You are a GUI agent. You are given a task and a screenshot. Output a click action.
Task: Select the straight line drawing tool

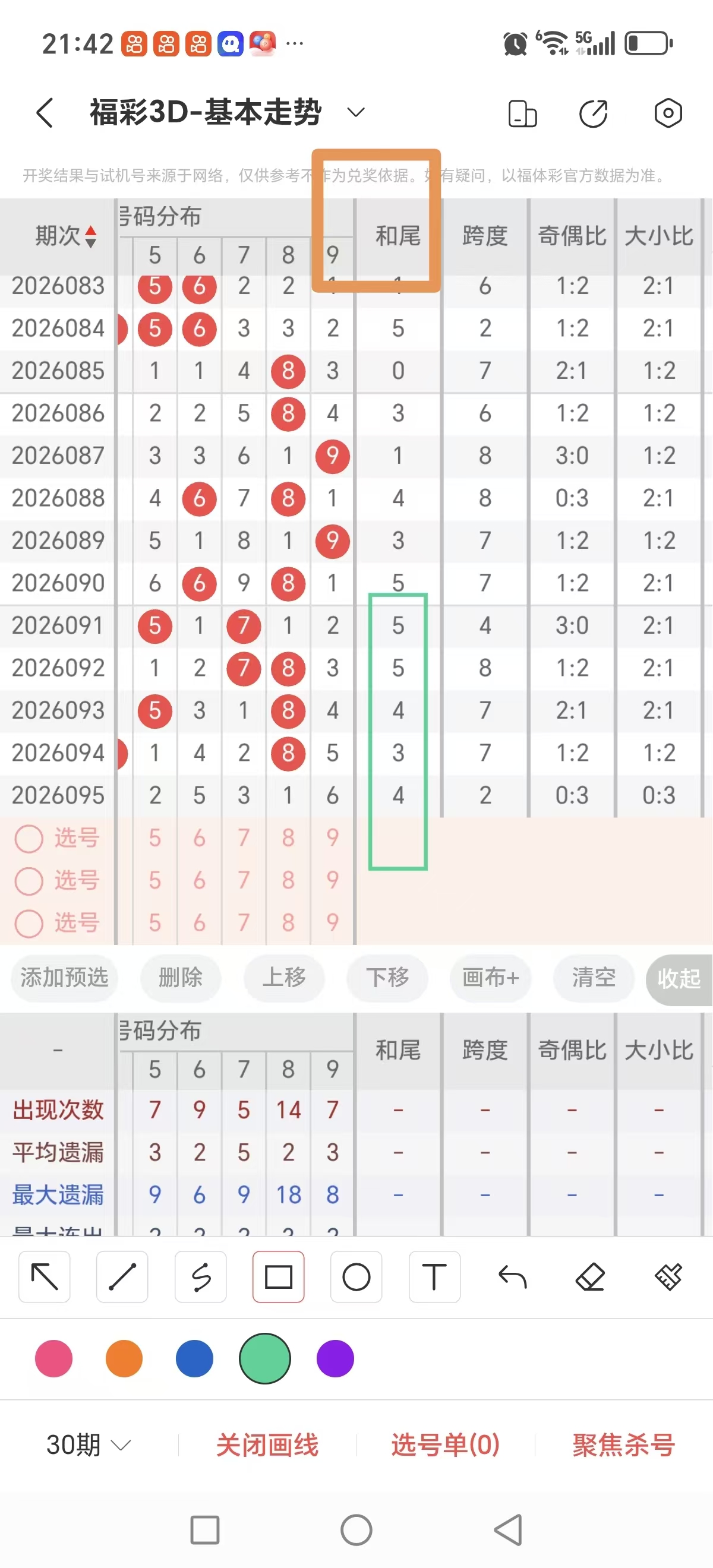(122, 1278)
